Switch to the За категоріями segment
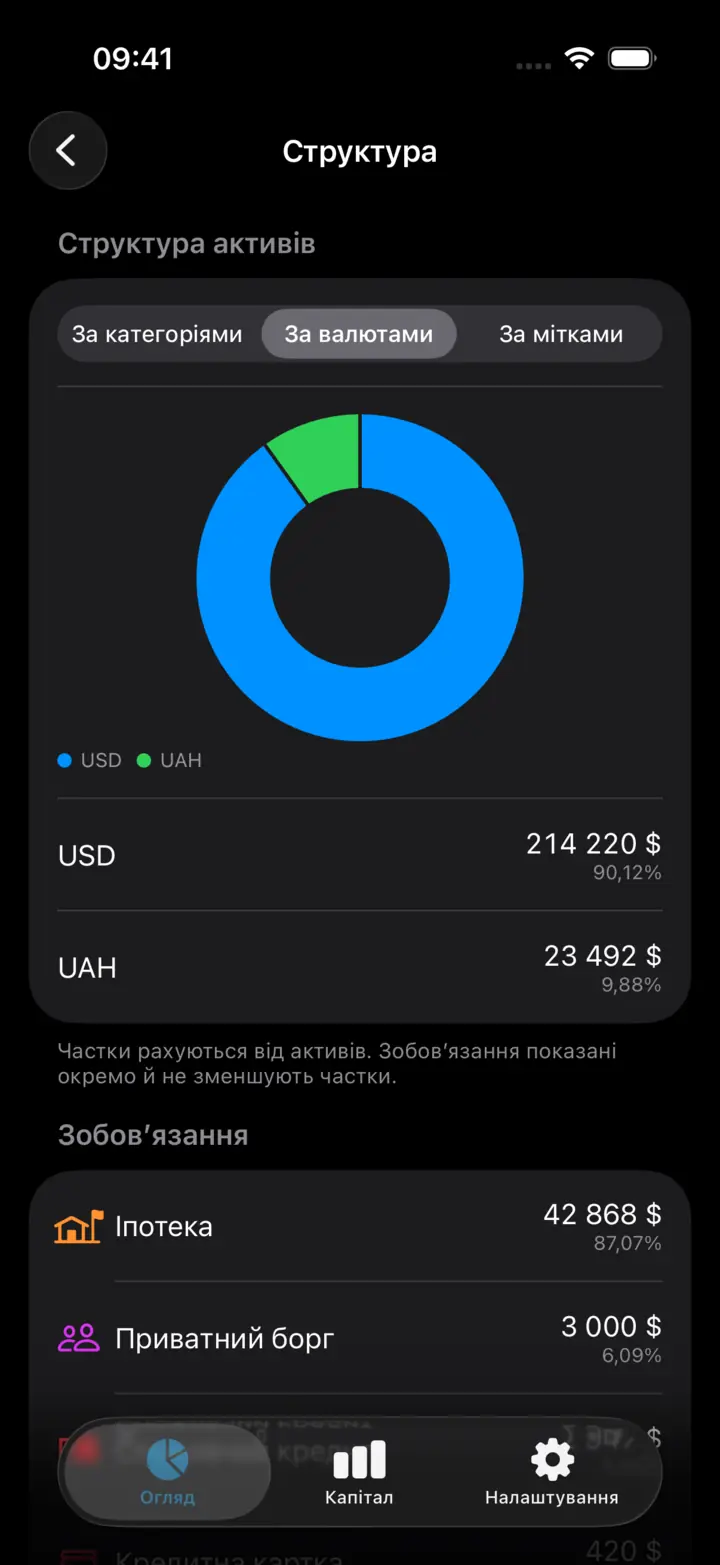Image resolution: width=720 pixels, height=1565 pixels. pyautogui.click(x=158, y=334)
